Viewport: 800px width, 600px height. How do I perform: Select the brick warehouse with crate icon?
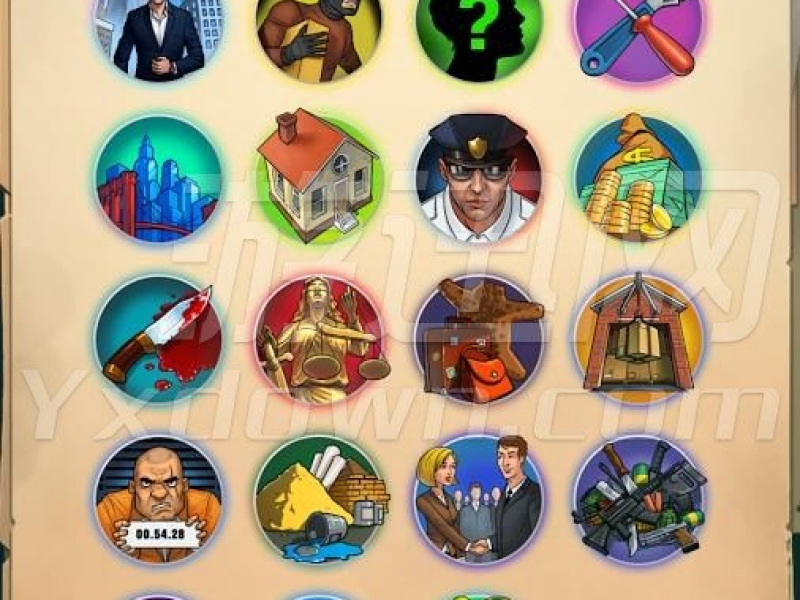tap(638, 339)
